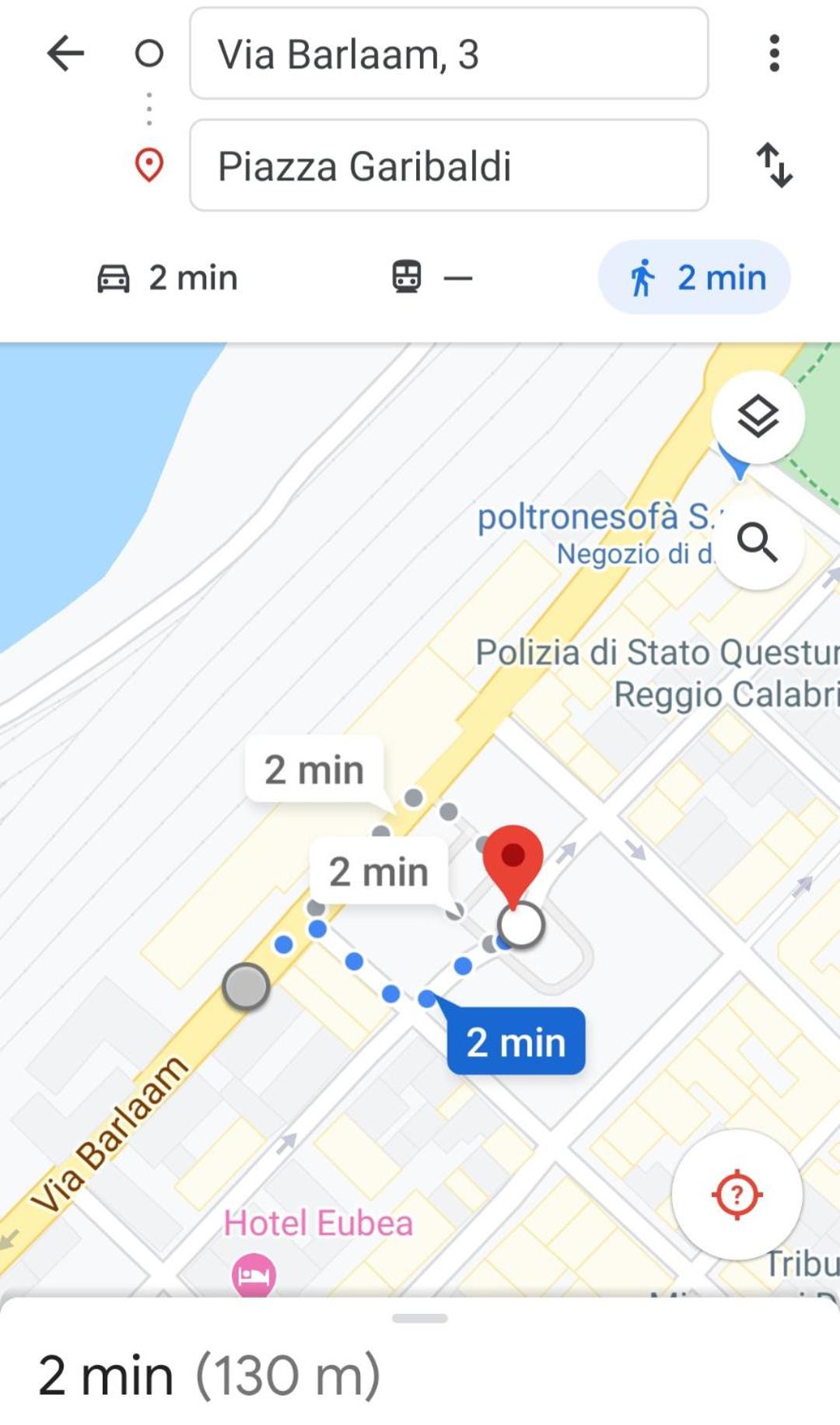Switch to driving directions
840x1425 pixels.
[x=167, y=278]
